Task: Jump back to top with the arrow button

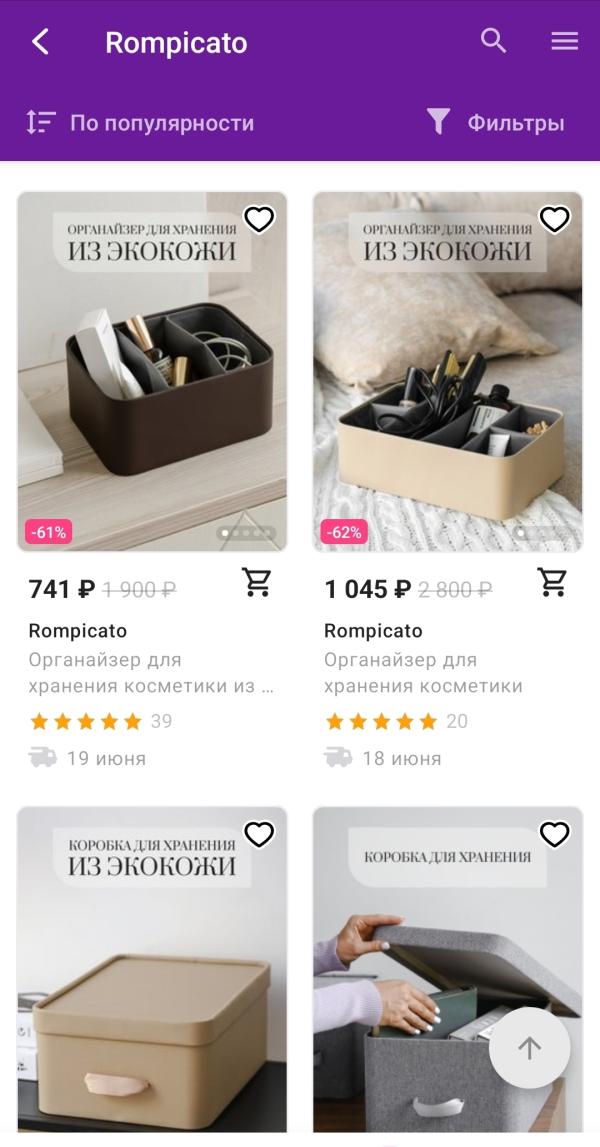Action: coord(529,1048)
